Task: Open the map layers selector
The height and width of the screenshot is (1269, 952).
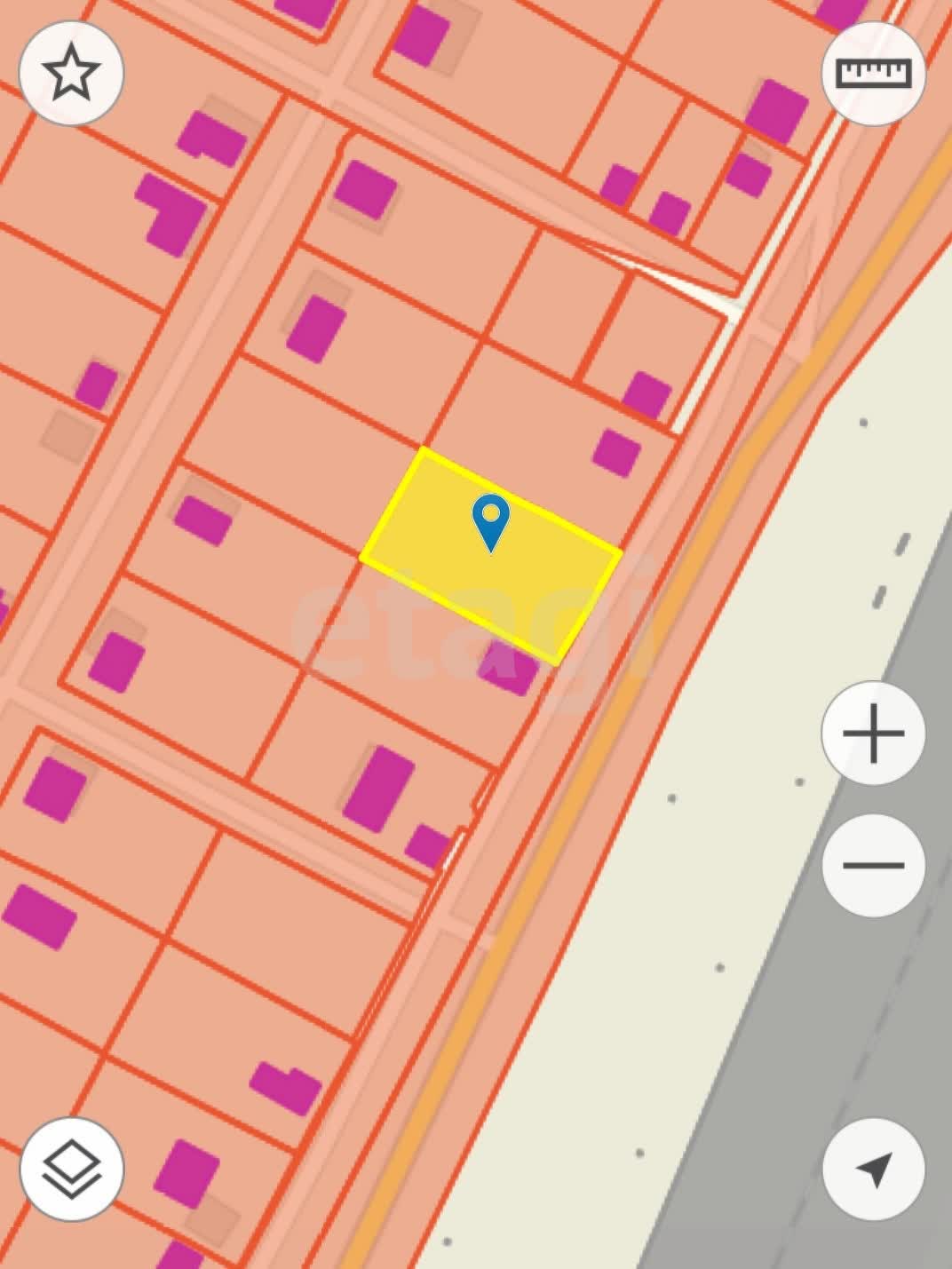Action: (x=71, y=1170)
